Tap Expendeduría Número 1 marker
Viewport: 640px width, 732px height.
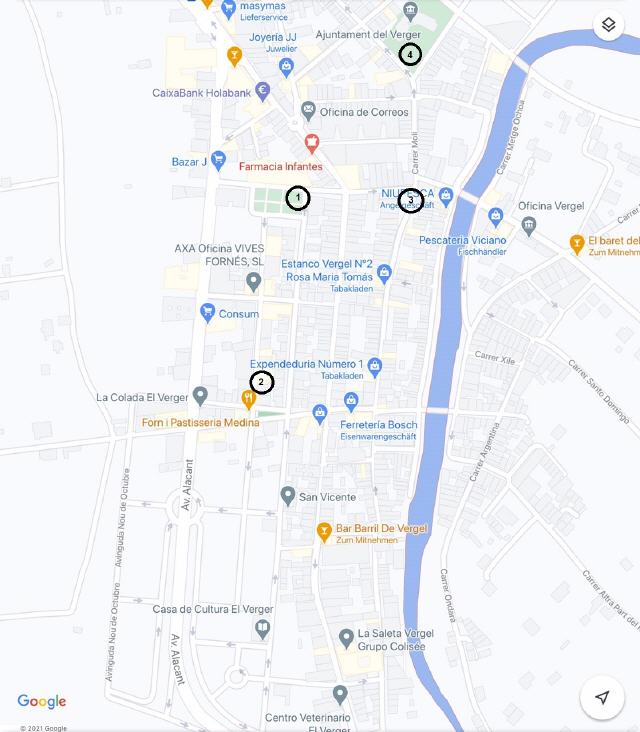[375, 366]
